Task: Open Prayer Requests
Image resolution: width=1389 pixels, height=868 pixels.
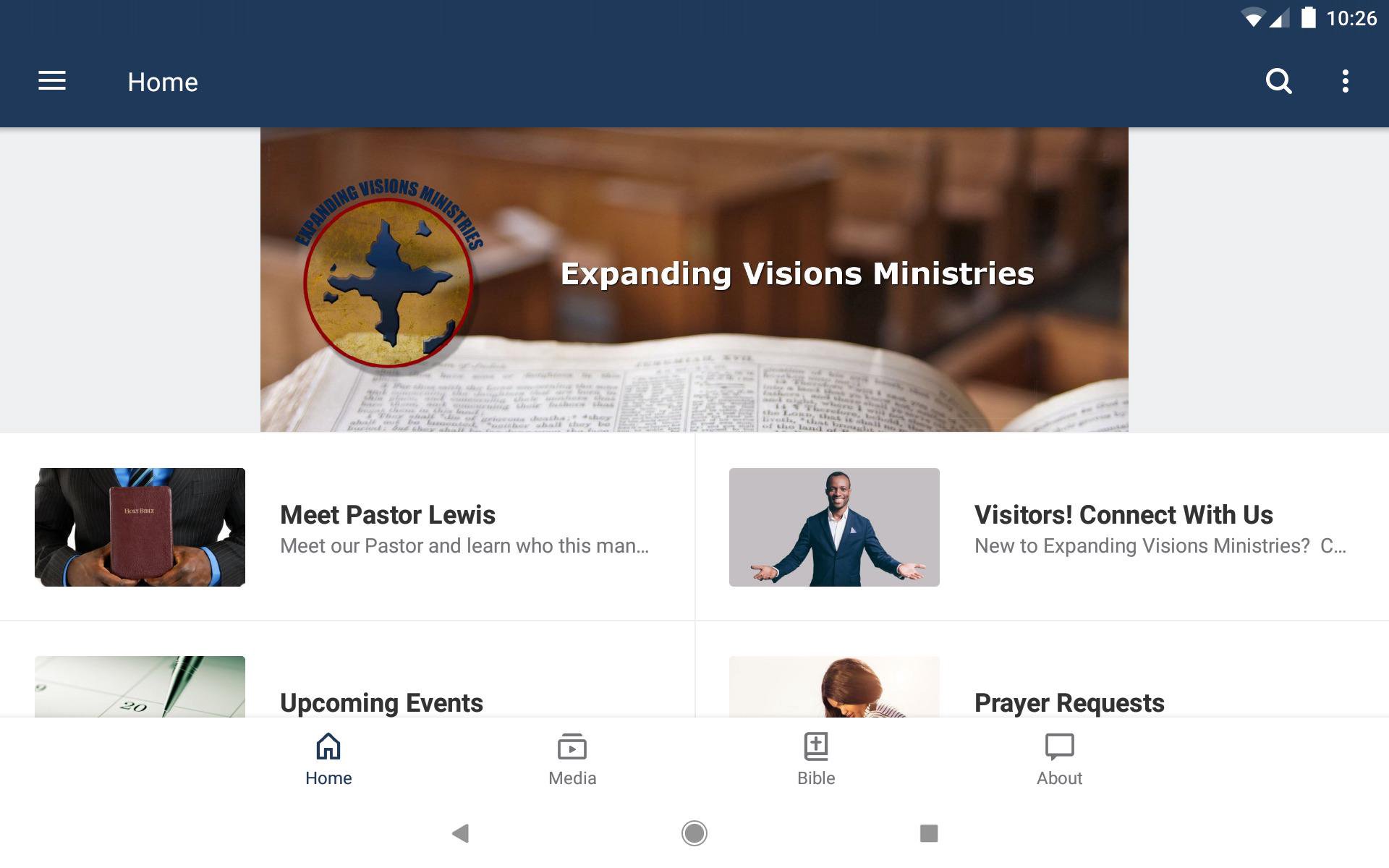Action: pos(1069,702)
